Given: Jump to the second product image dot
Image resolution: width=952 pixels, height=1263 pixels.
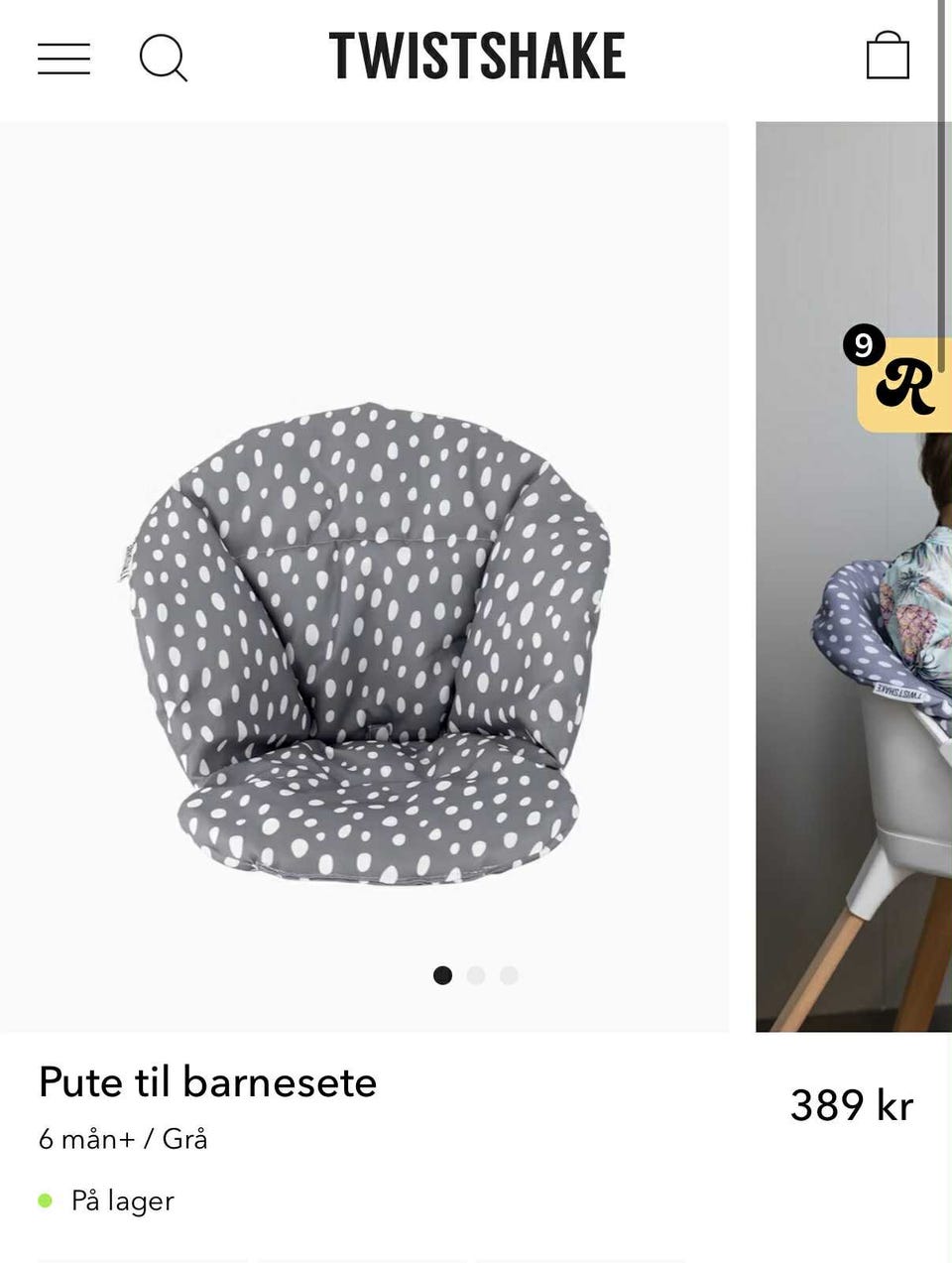Looking at the screenshot, I should pos(476,975).
